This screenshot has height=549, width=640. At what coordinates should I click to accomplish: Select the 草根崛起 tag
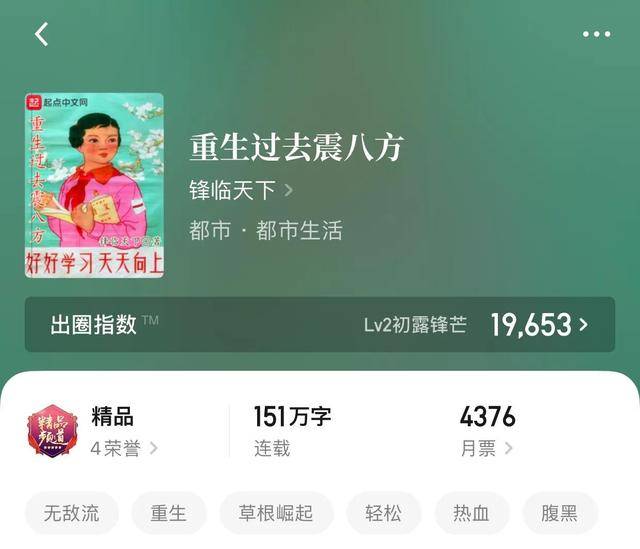[276, 513]
